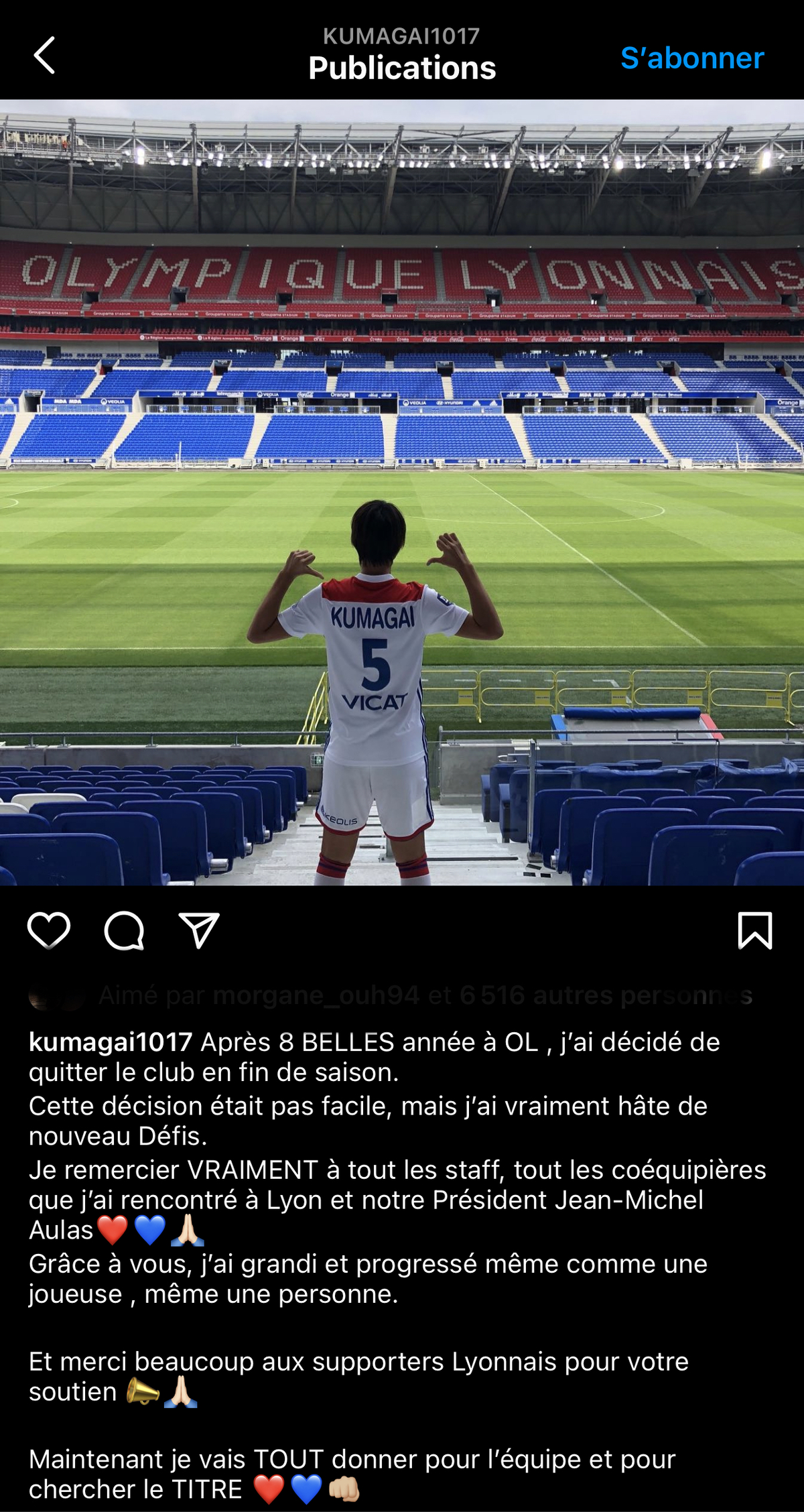Image resolution: width=804 pixels, height=1512 pixels.
Task: Open comments with the speech bubble icon
Action: tap(124, 930)
